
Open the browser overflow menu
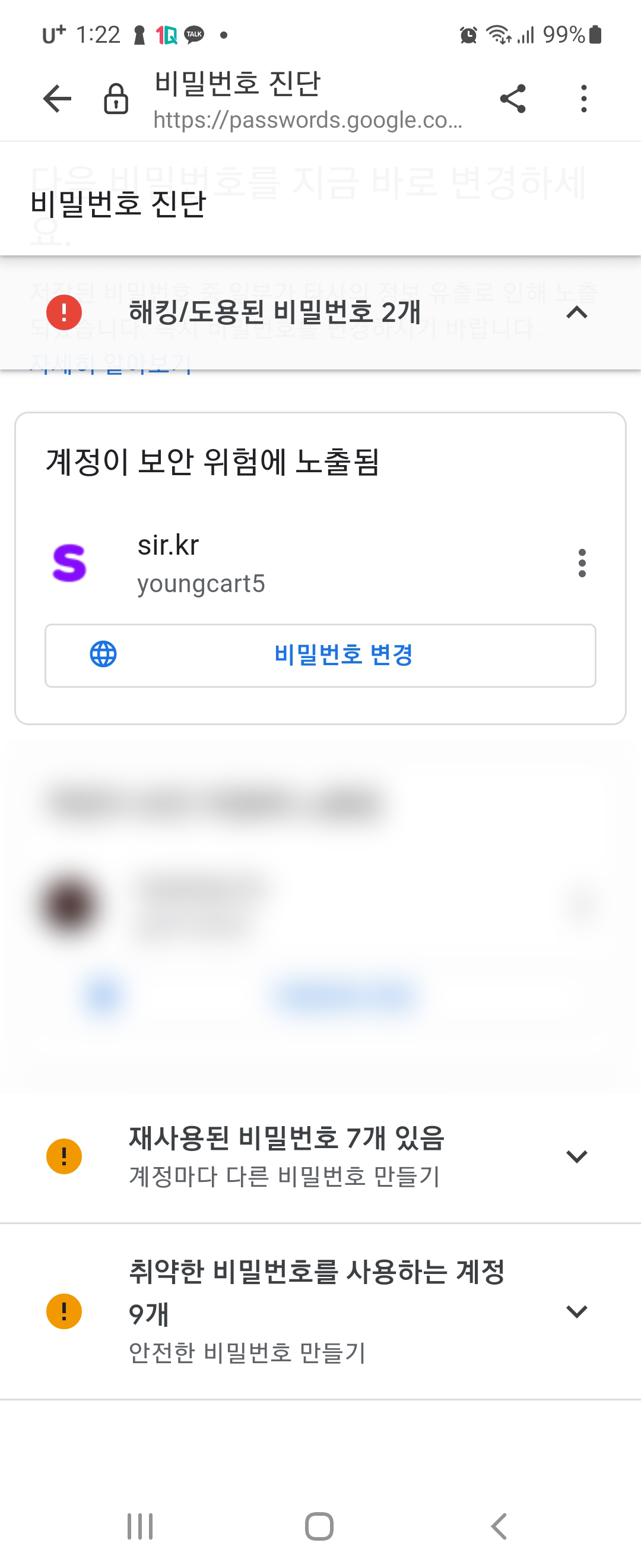pyautogui.click(x=584, y=99)
